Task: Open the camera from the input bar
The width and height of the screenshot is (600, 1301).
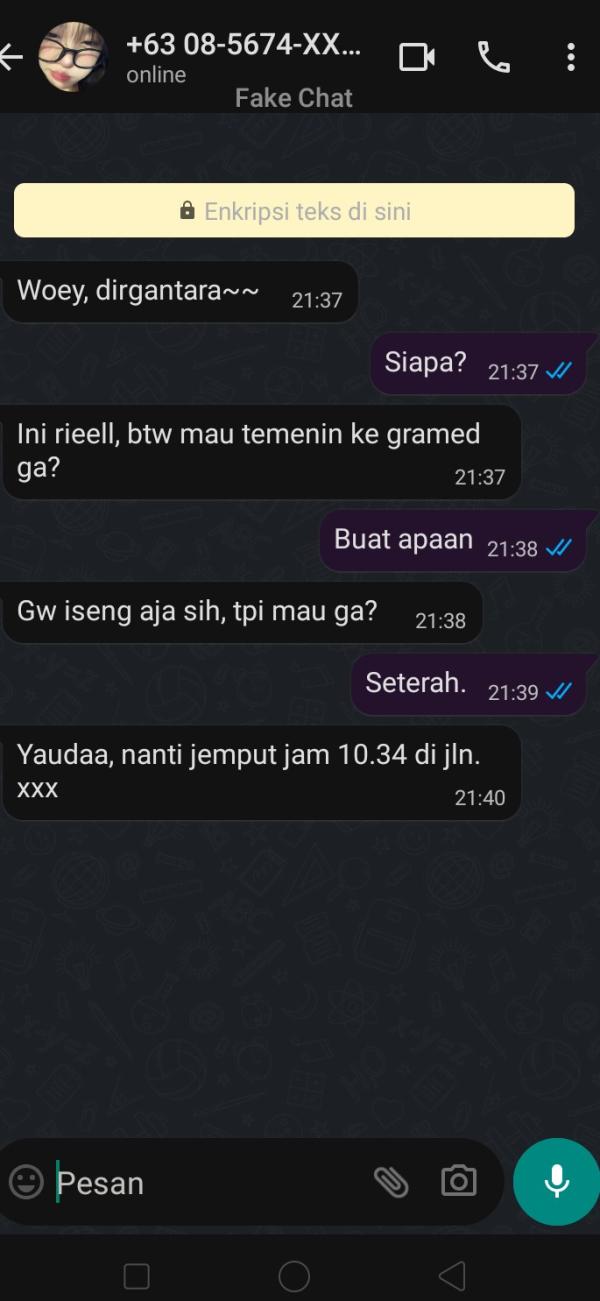Action: [x=458, y=1181]
